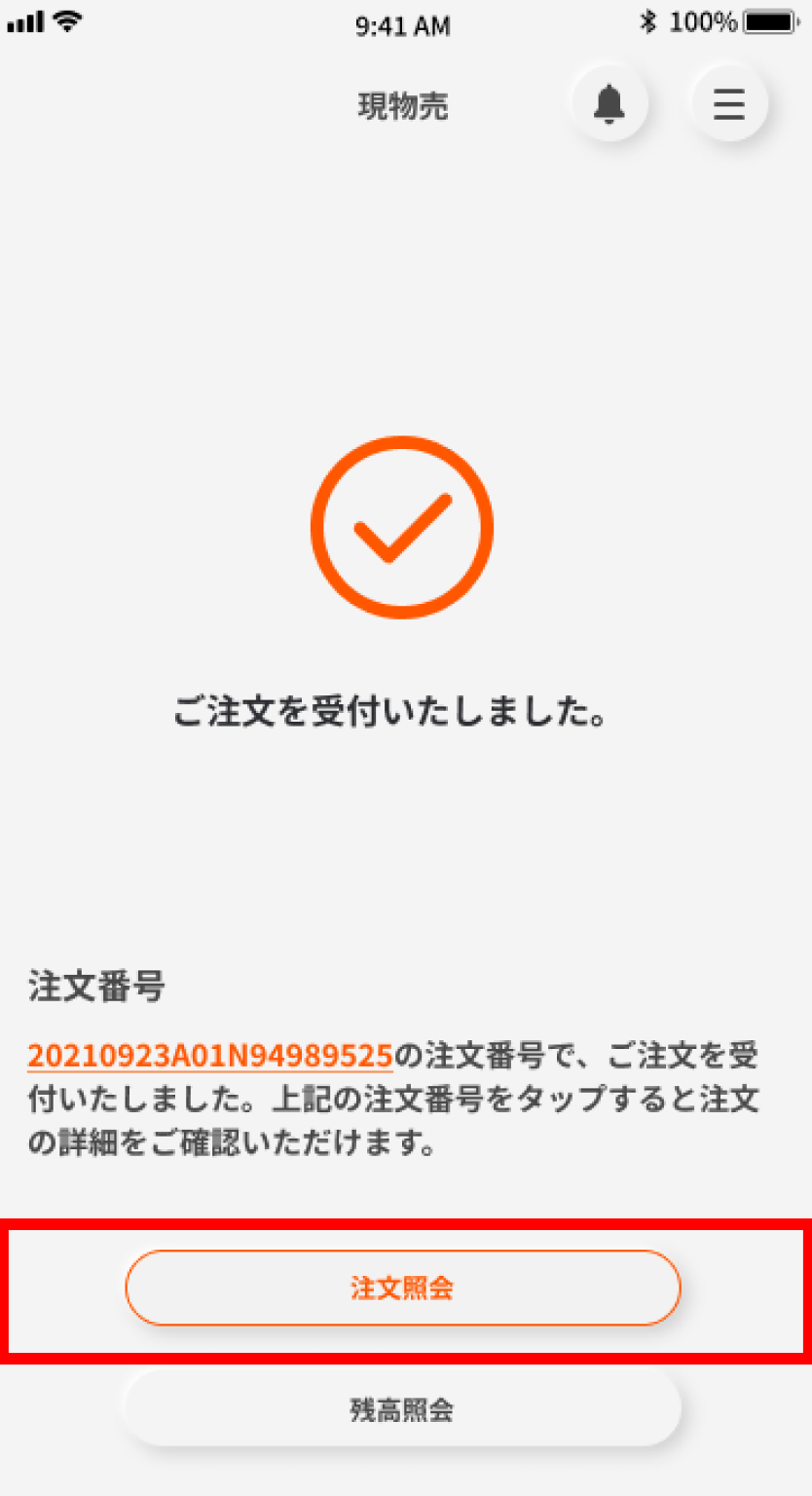812x1496 pixels.
Task: Tap the 注文照会 button
Action: click(402, 1288)
